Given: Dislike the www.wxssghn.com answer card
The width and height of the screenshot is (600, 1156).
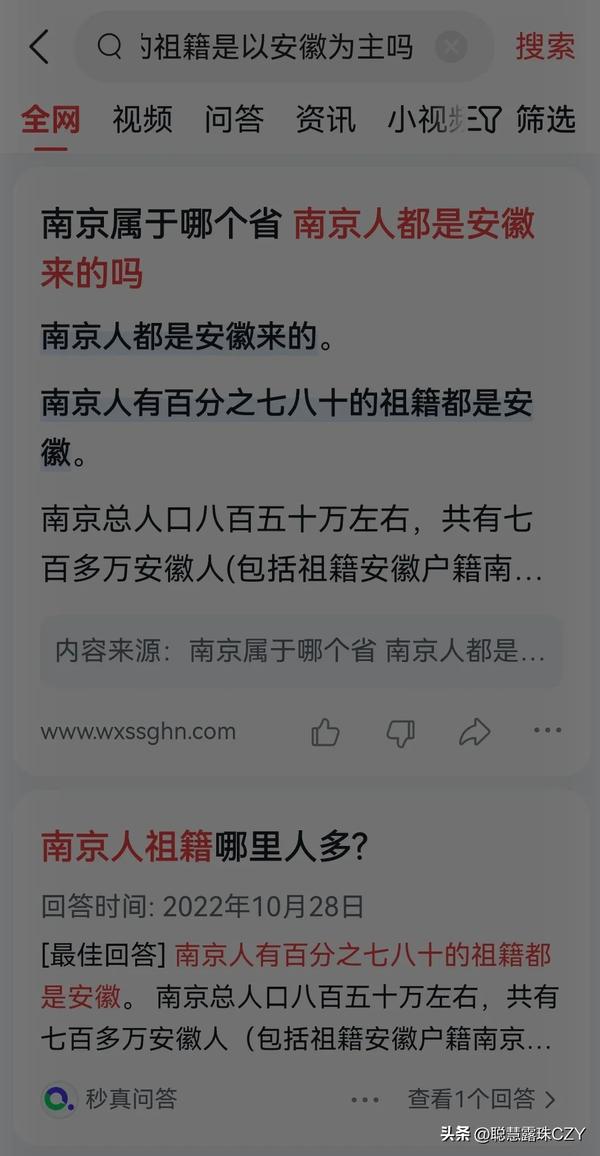Looking at the screenshot, I should click(x=400, y=732).
